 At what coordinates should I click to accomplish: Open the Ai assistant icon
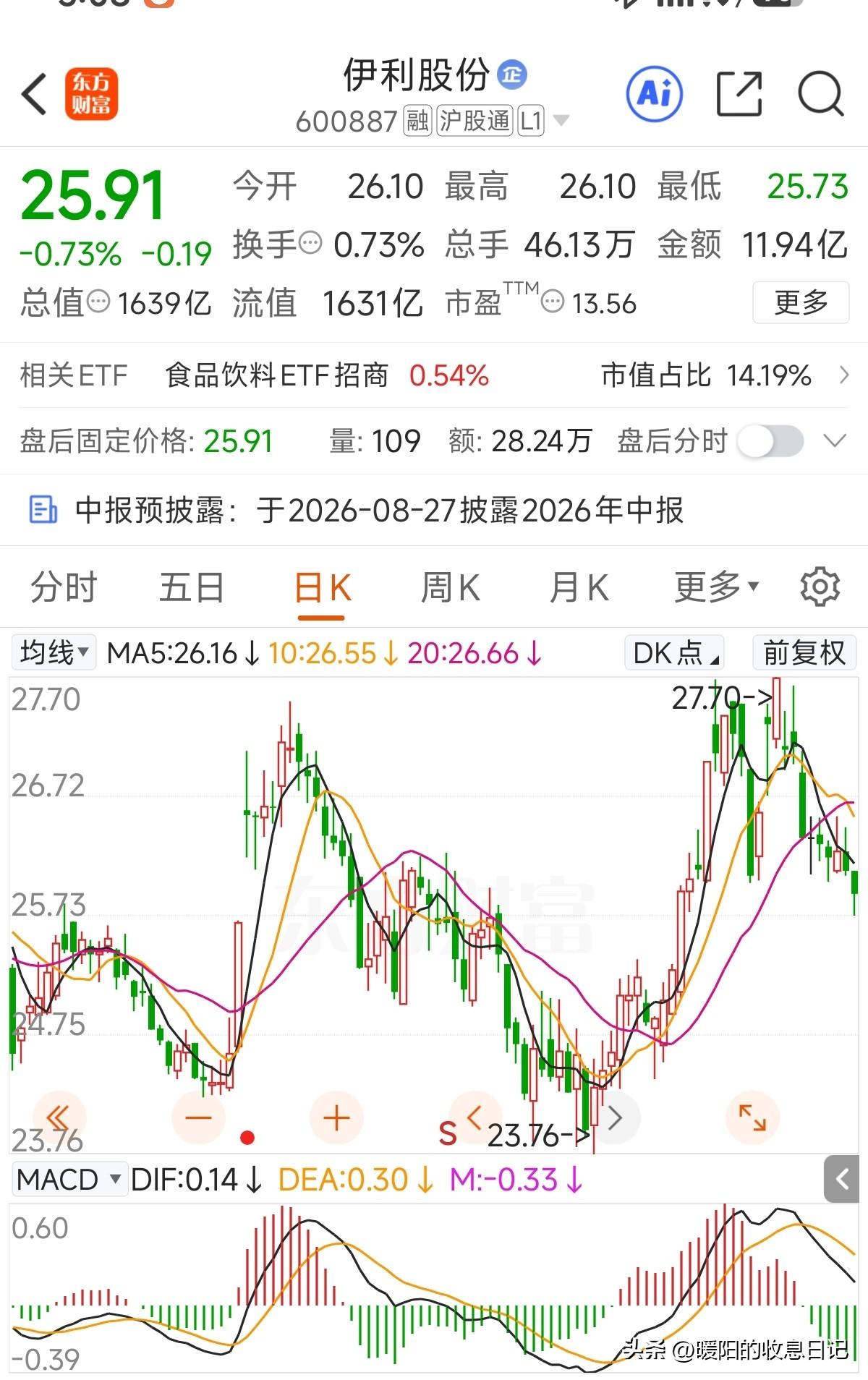[x=654, y=94]
